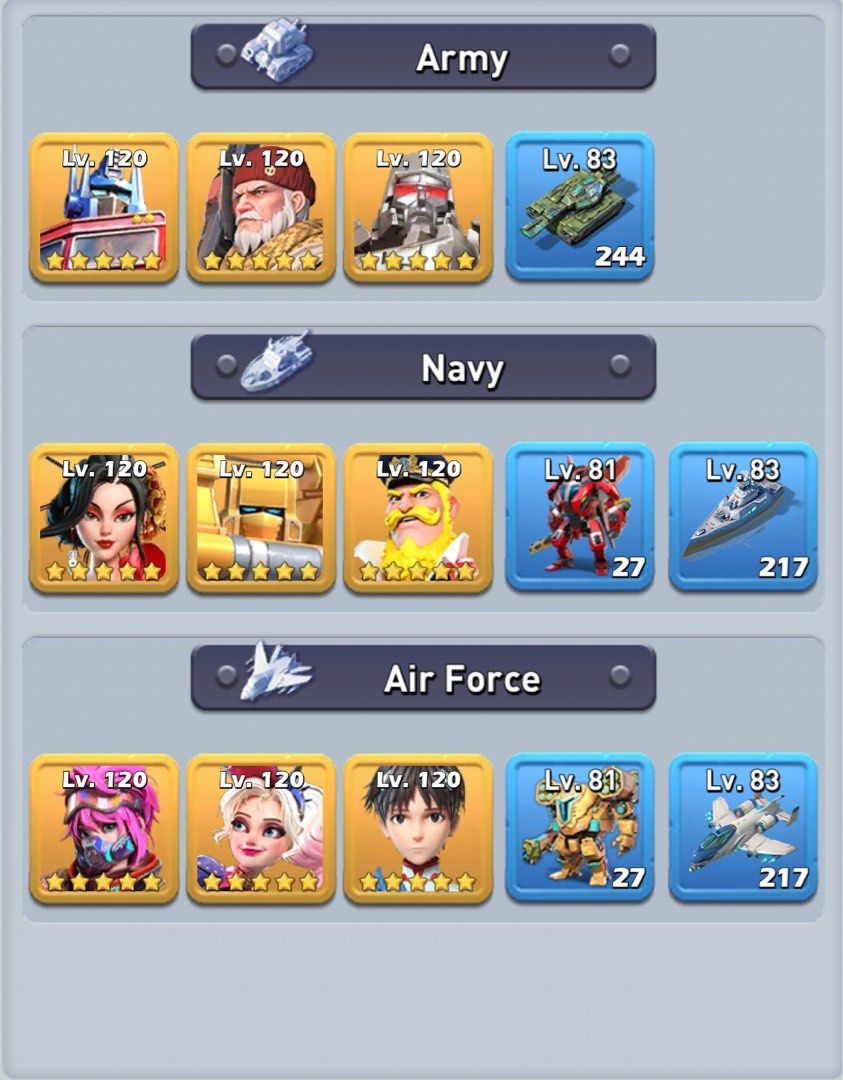Select the Lv. 83 warship unit
Image resolution: width=843 pixels, height=1080 pixels.
click(743, 517)
